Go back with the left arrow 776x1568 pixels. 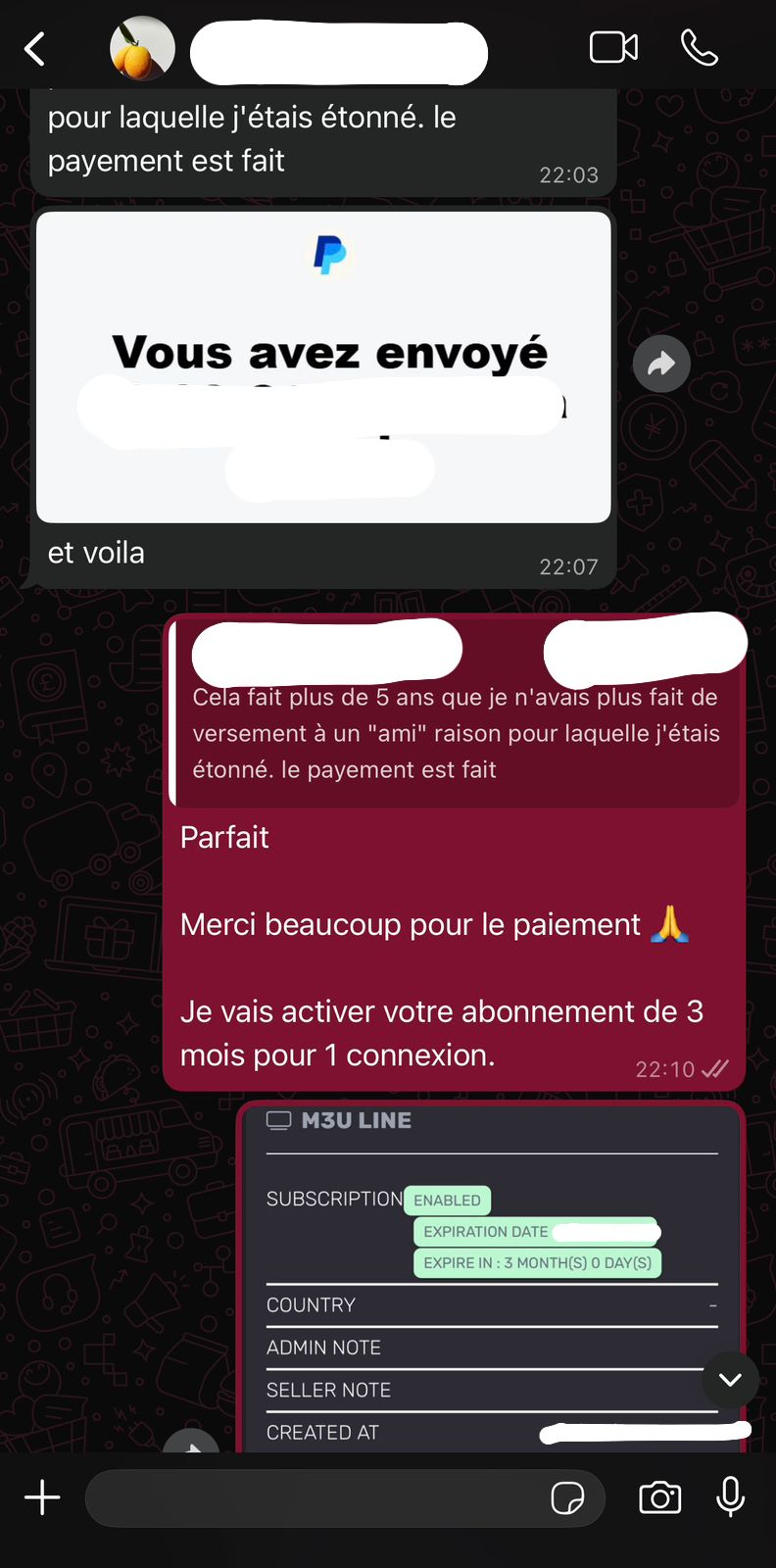click(x=35, y=47)
